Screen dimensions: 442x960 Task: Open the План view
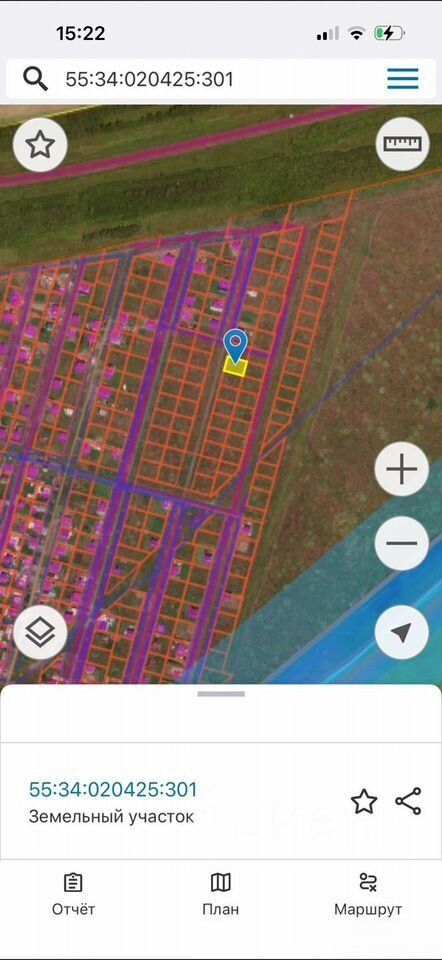(220, 894)
